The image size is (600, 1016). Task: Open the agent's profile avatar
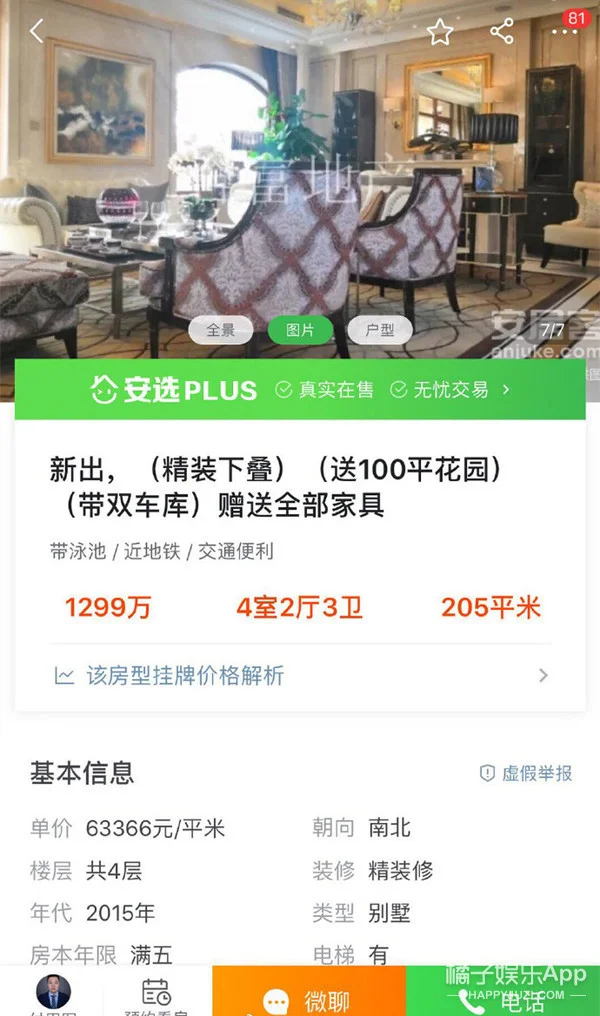pos(53,992)
